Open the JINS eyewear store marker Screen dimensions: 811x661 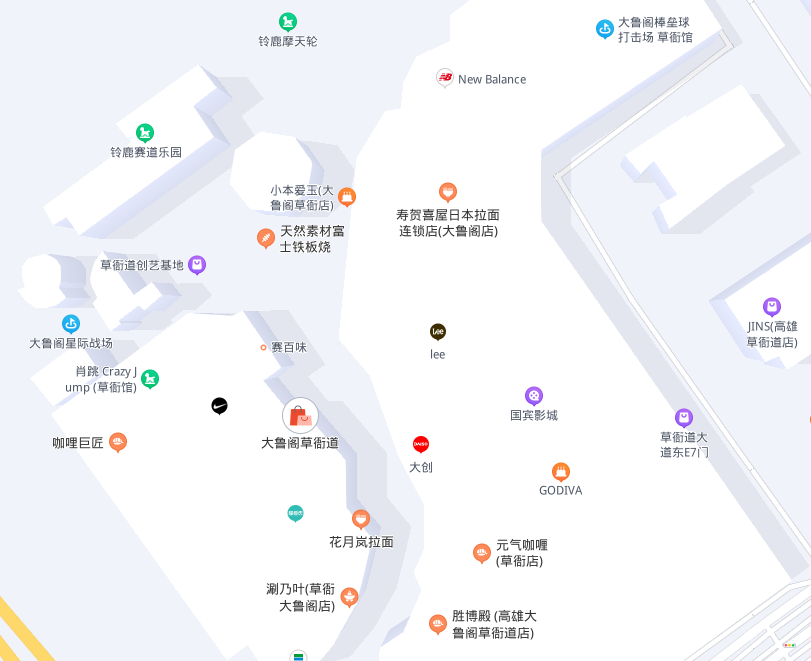coord(772,307)
